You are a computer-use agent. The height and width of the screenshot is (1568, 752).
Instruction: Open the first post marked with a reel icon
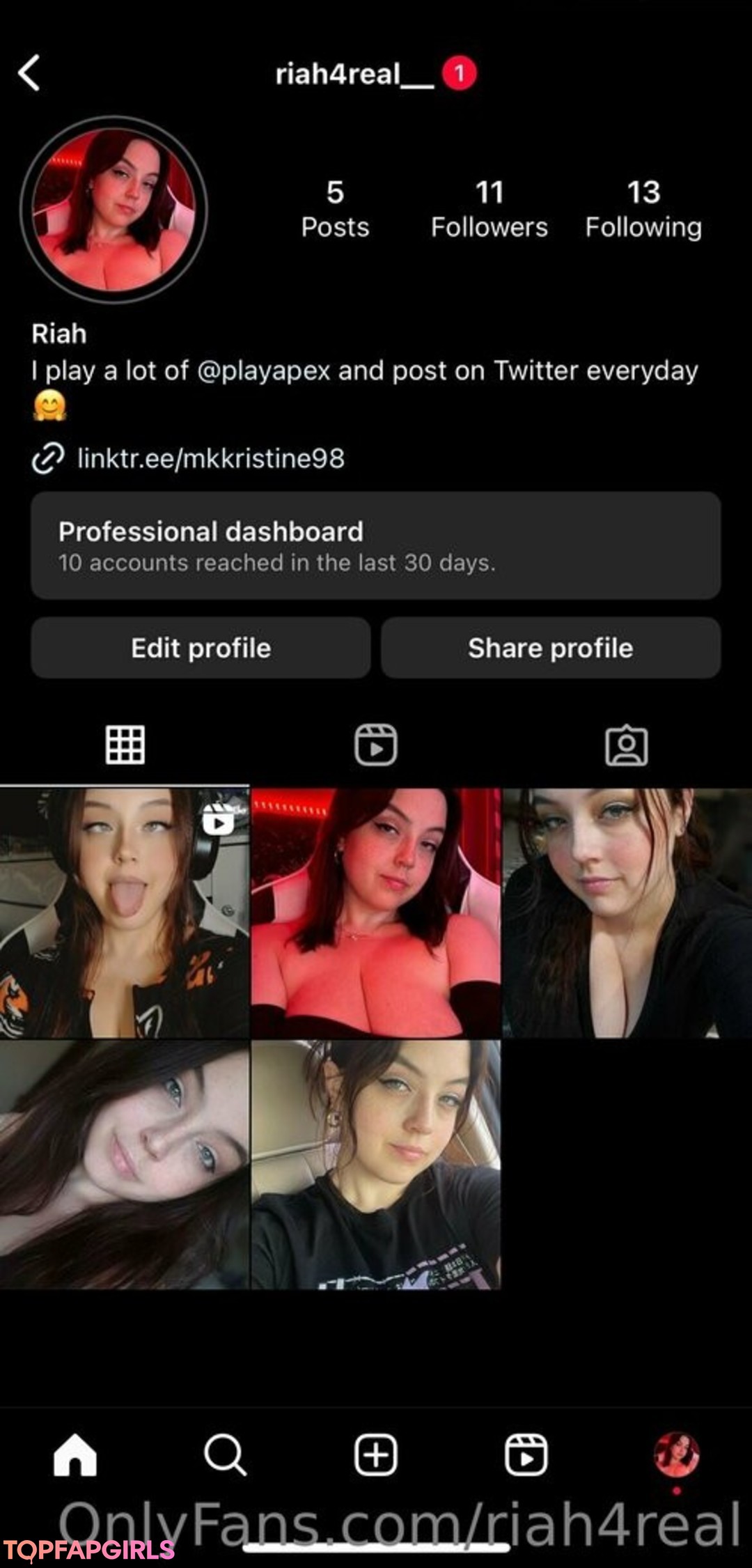(125, 913)
